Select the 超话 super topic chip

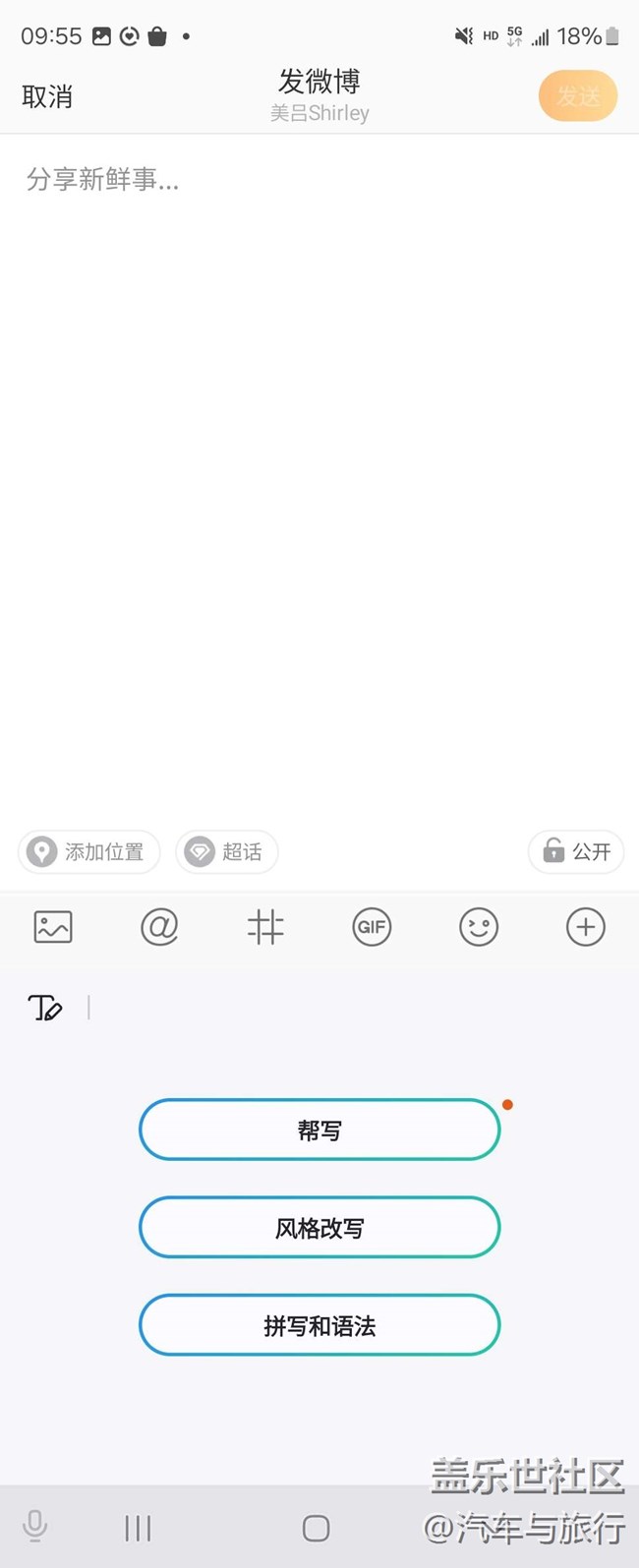pos(227,851)
